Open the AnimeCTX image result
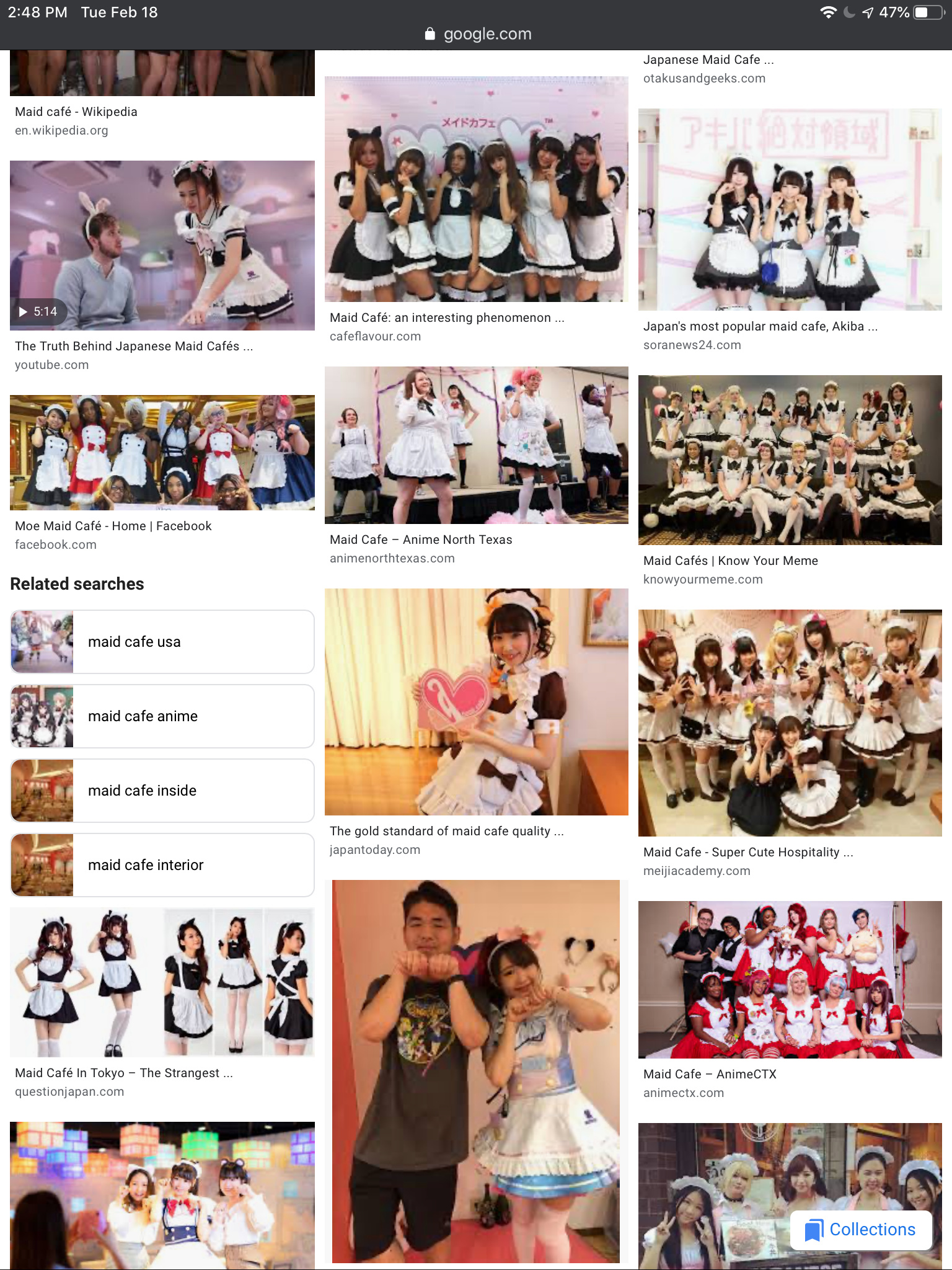The width and height of the screenshot is (952, 1270). pos(790,980)
